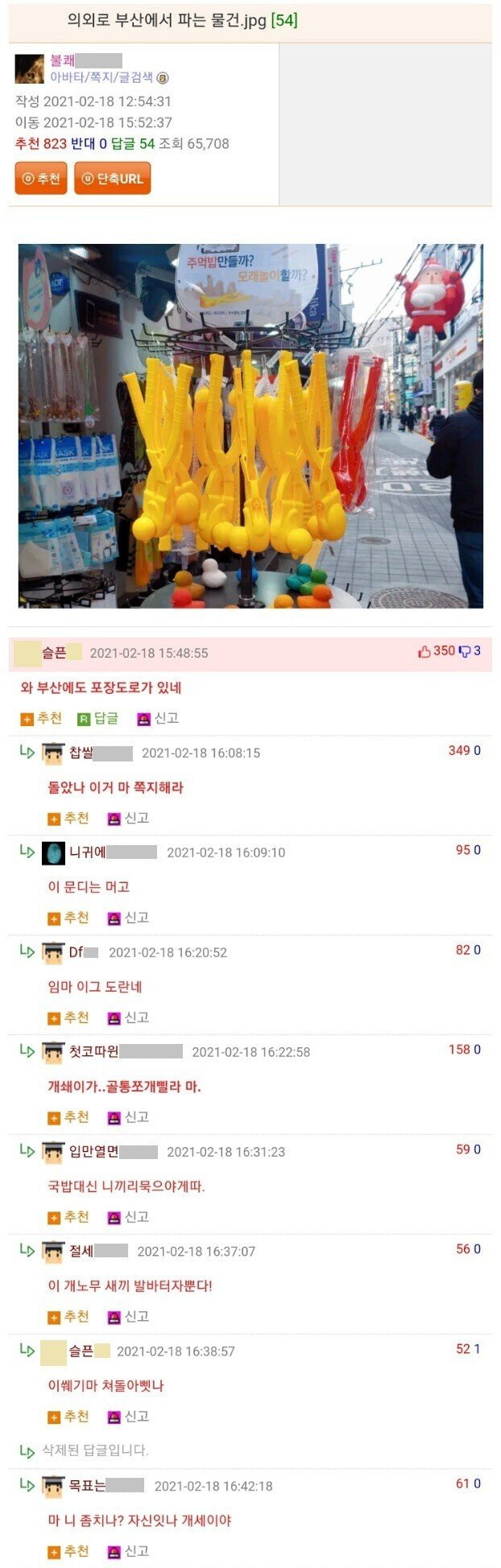Recommend the reply '이 문디는 머고'
Image resolution: width=501 pixels, height=1568 pixels.
coord(68,918)
